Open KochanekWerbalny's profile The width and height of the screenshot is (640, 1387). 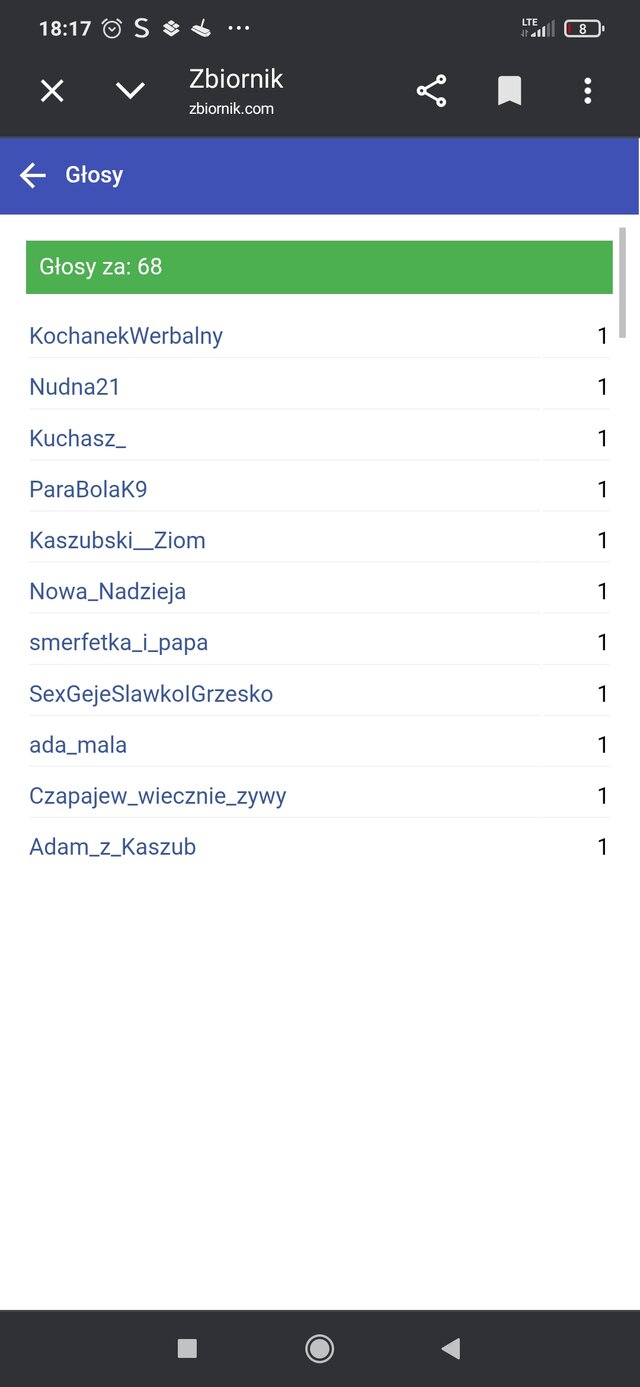coord(126,336)
